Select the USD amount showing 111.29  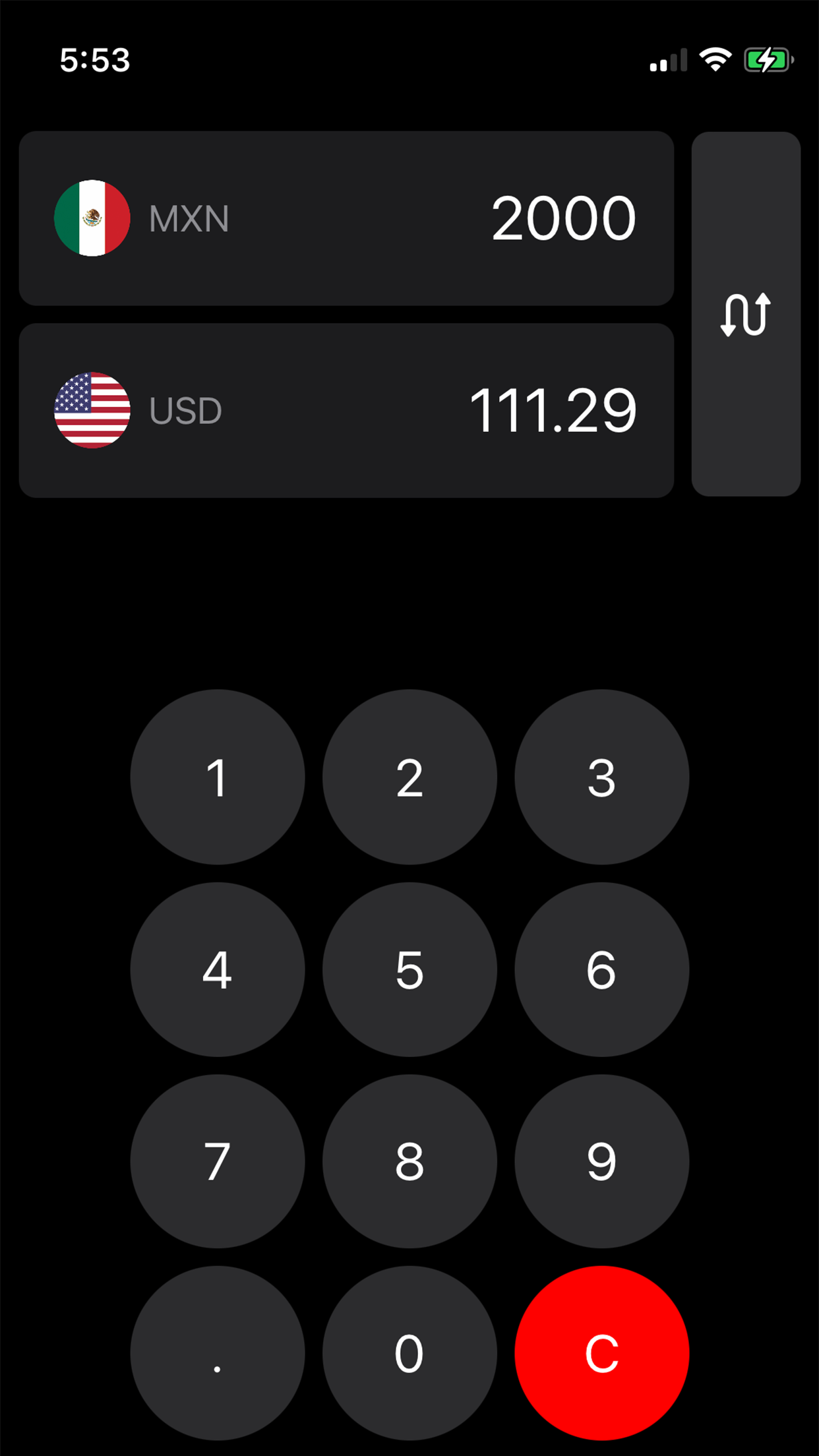[553, 409]
